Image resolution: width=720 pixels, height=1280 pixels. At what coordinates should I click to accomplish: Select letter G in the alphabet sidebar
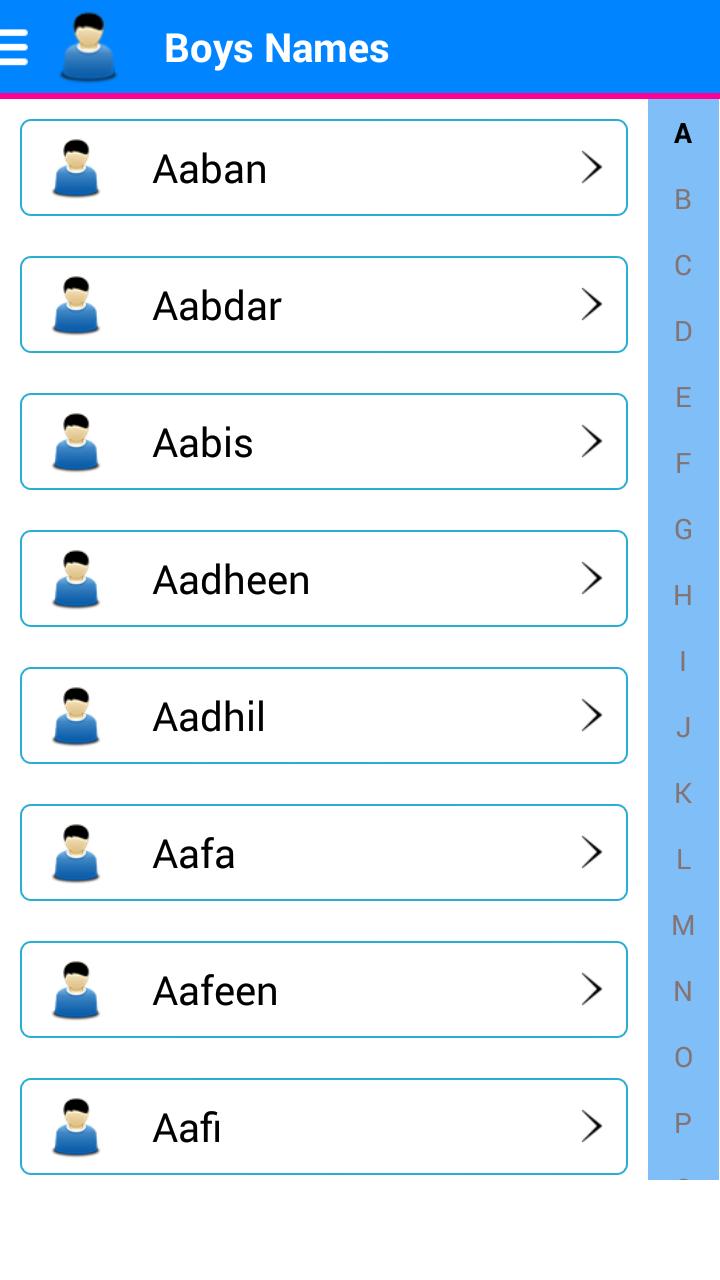(682, 530)
